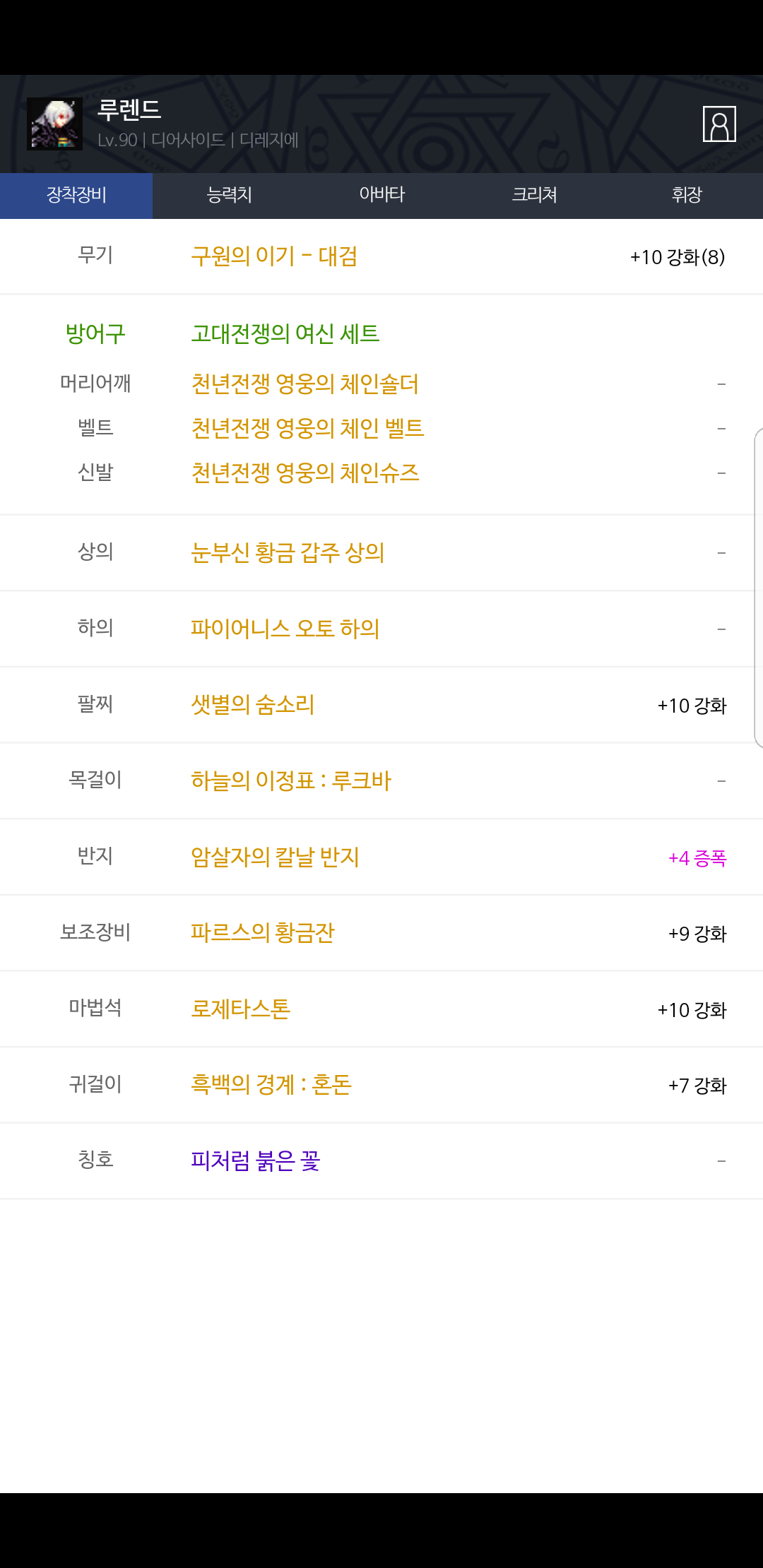View title 피처럼 붉은 꽃
Viewport: 763px width, 1568px height.
pyautogui.click(x=255, y=1161)
